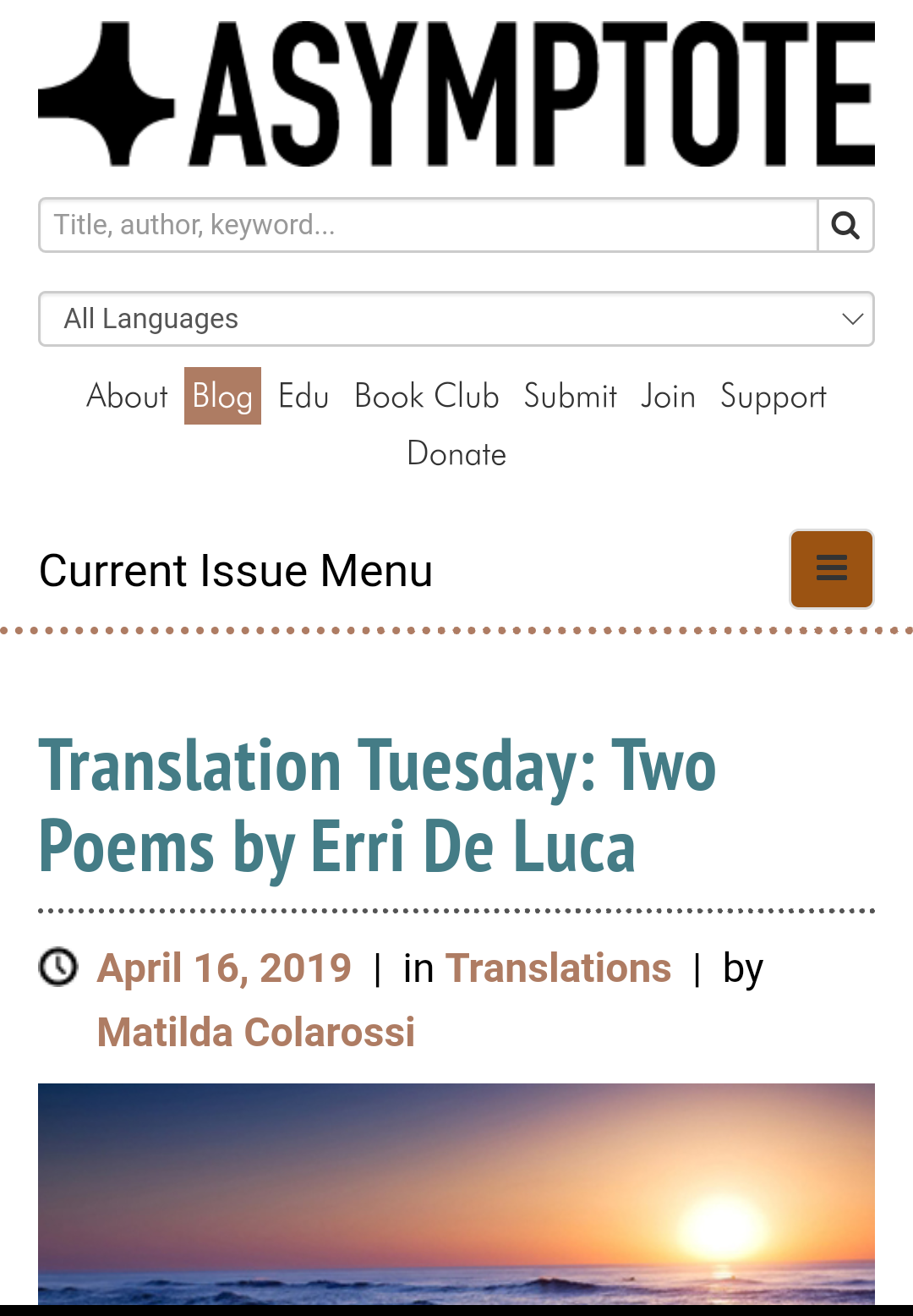Open the All Languages dropdown
The height and width of the screenshot is (1316, 913).
coord(456,319)
